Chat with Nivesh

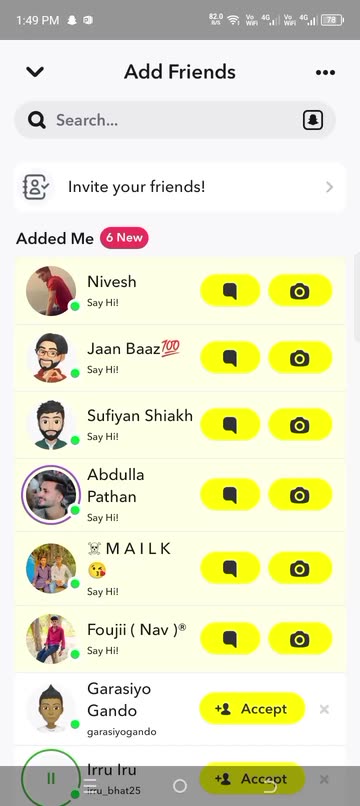tap(230, 290)
